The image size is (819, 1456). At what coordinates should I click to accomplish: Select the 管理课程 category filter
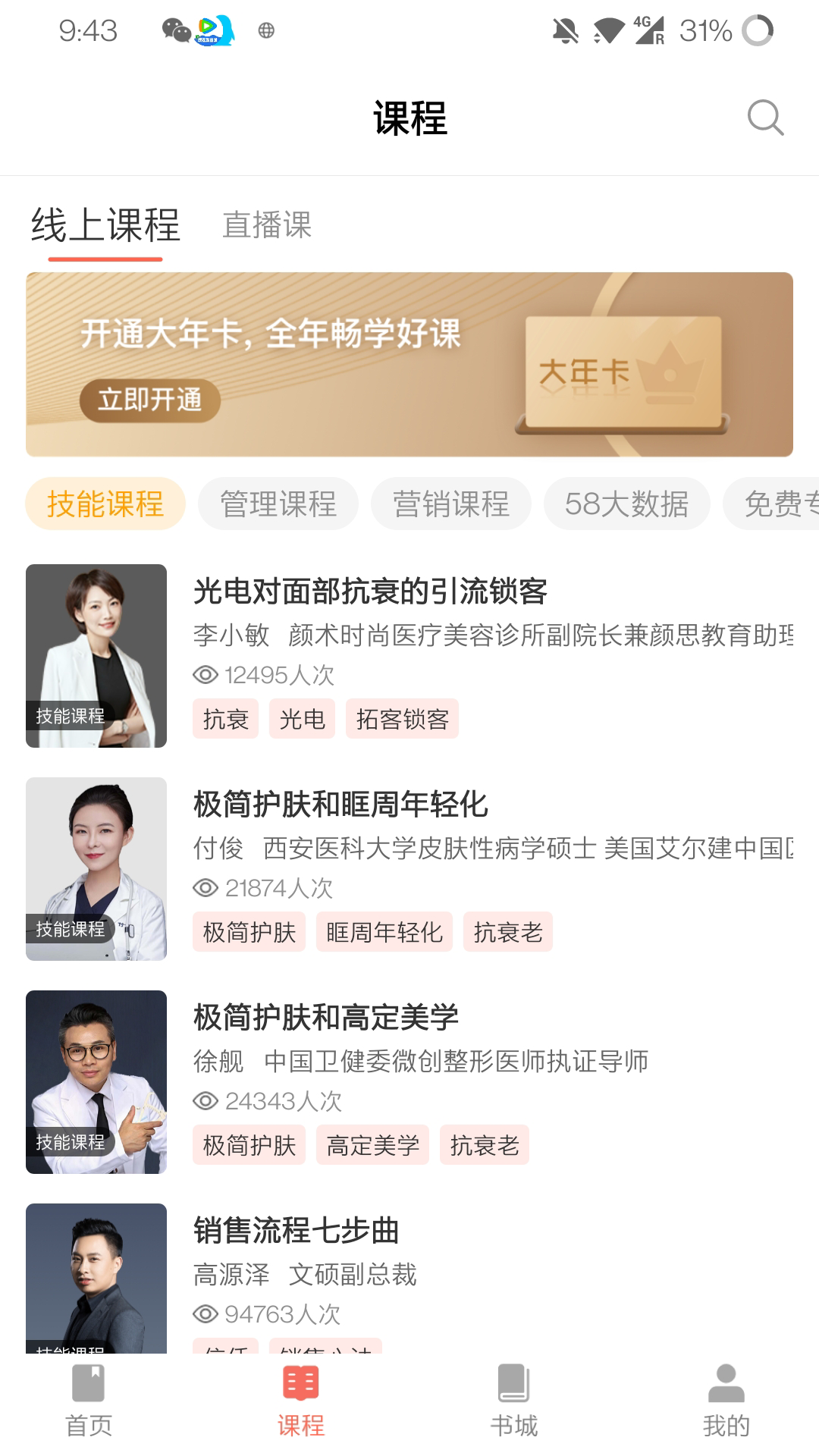(x=278, y=504)
